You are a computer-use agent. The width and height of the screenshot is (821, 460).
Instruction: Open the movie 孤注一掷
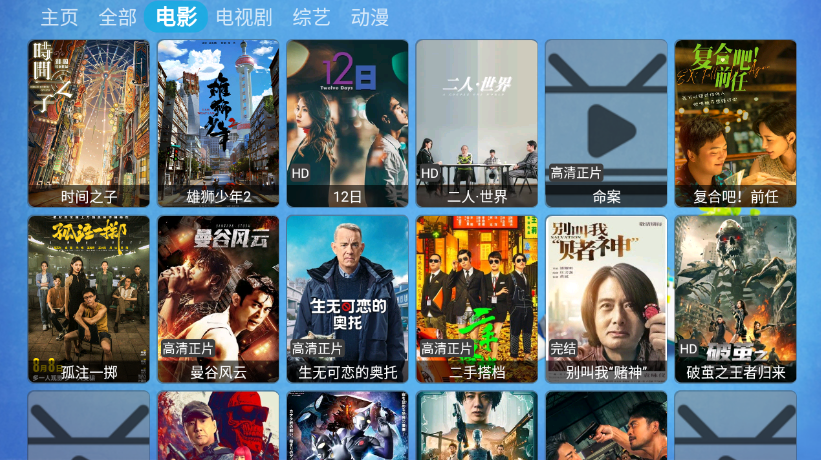pyautogui.click(x=89, y=299)
